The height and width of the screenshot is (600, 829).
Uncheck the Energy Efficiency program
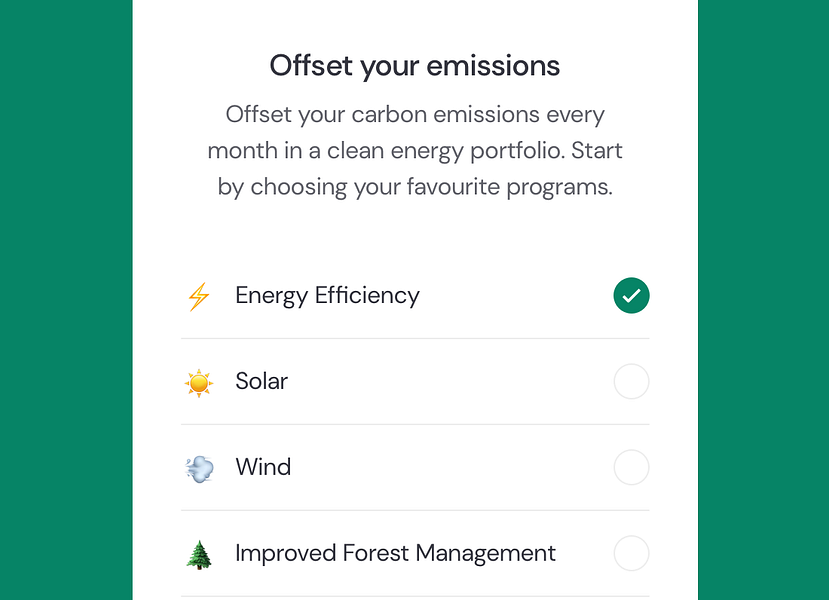point(631,296)
